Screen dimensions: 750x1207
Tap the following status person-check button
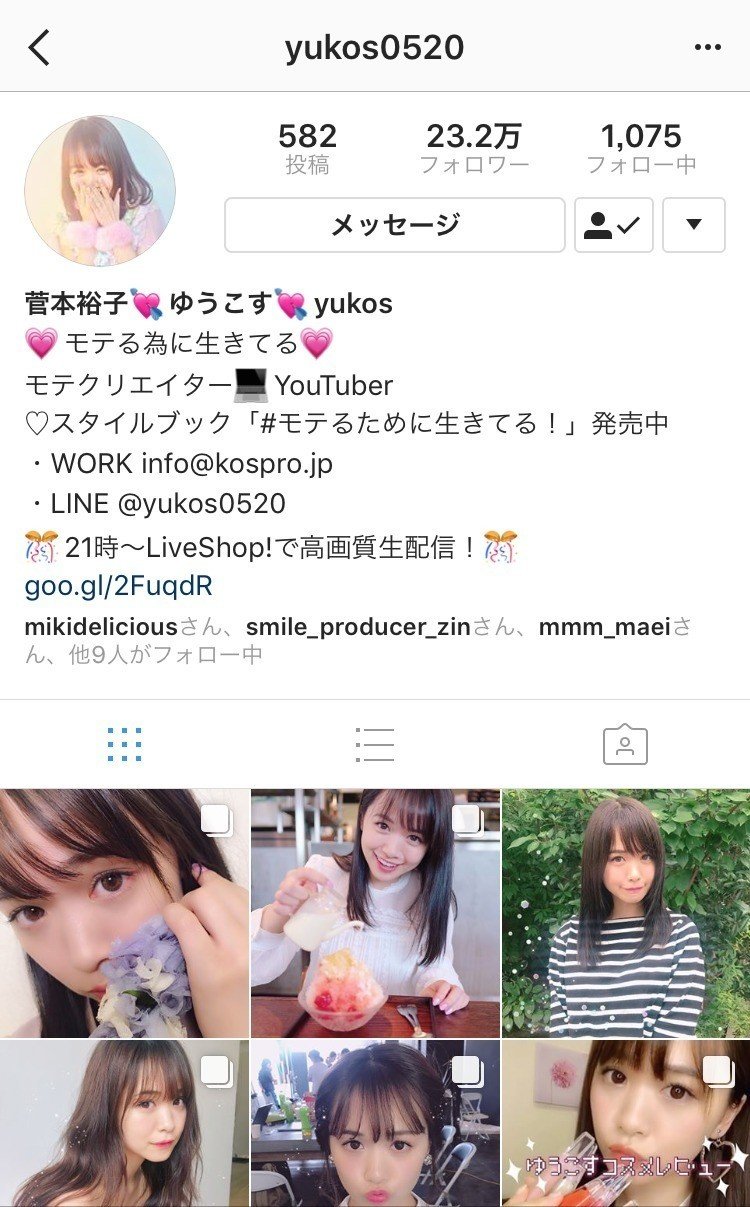pos(613,225)
